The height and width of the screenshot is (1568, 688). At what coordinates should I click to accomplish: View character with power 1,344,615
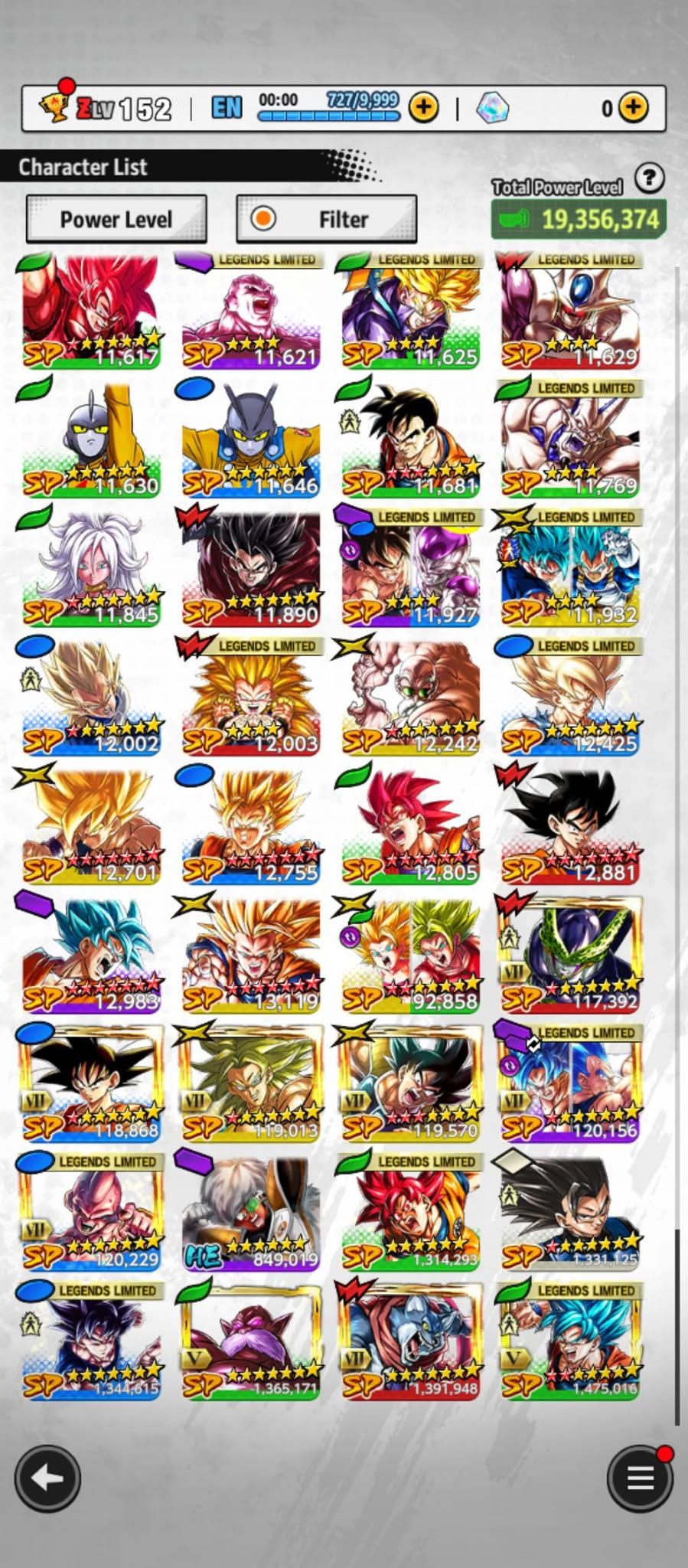pos(92,1340)
